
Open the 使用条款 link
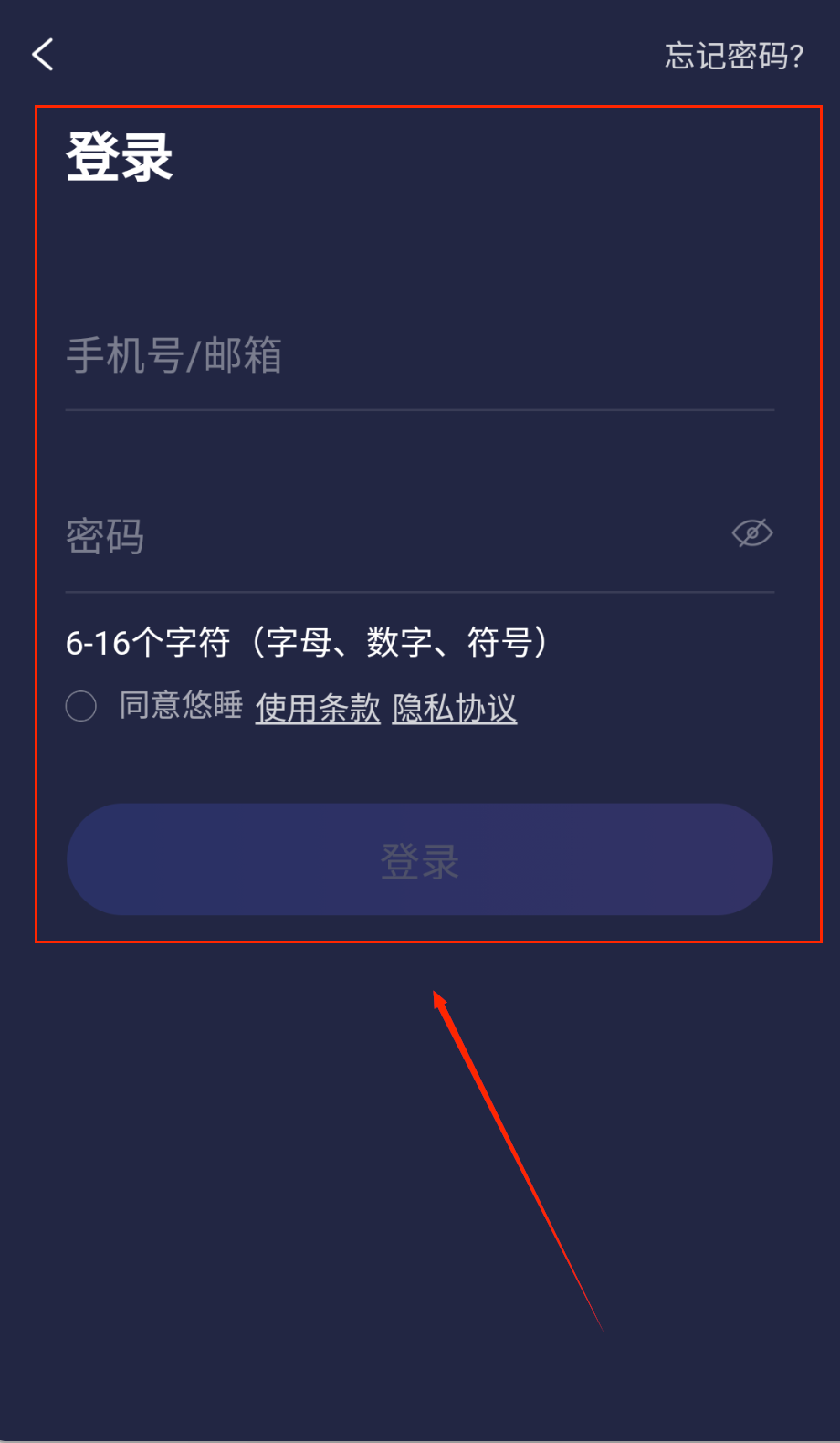coord(318,708)
